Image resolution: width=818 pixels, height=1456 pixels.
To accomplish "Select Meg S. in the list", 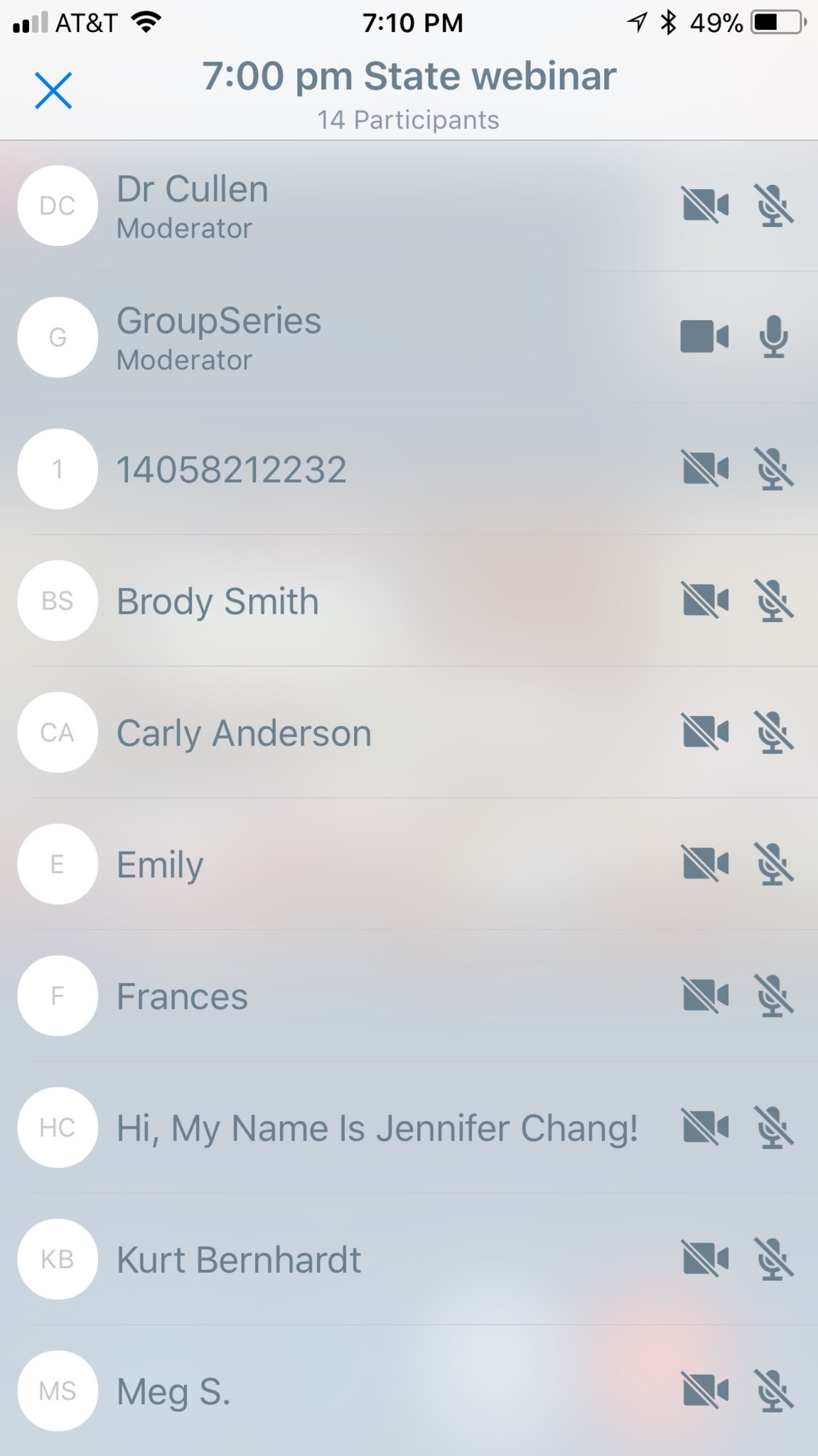I will point(173,1391).
